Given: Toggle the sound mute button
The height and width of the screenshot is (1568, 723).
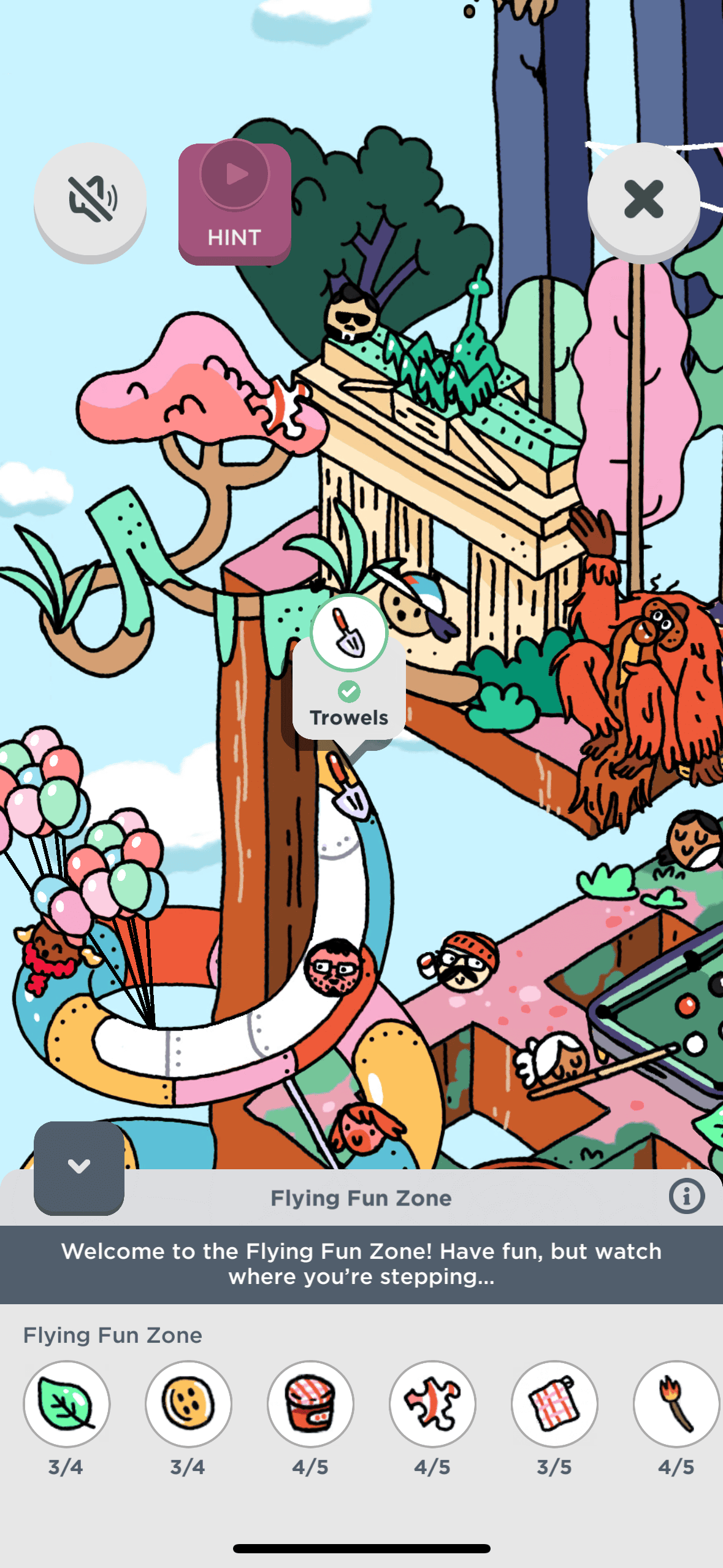Looking at the screenshot, I should coord(90,199).
